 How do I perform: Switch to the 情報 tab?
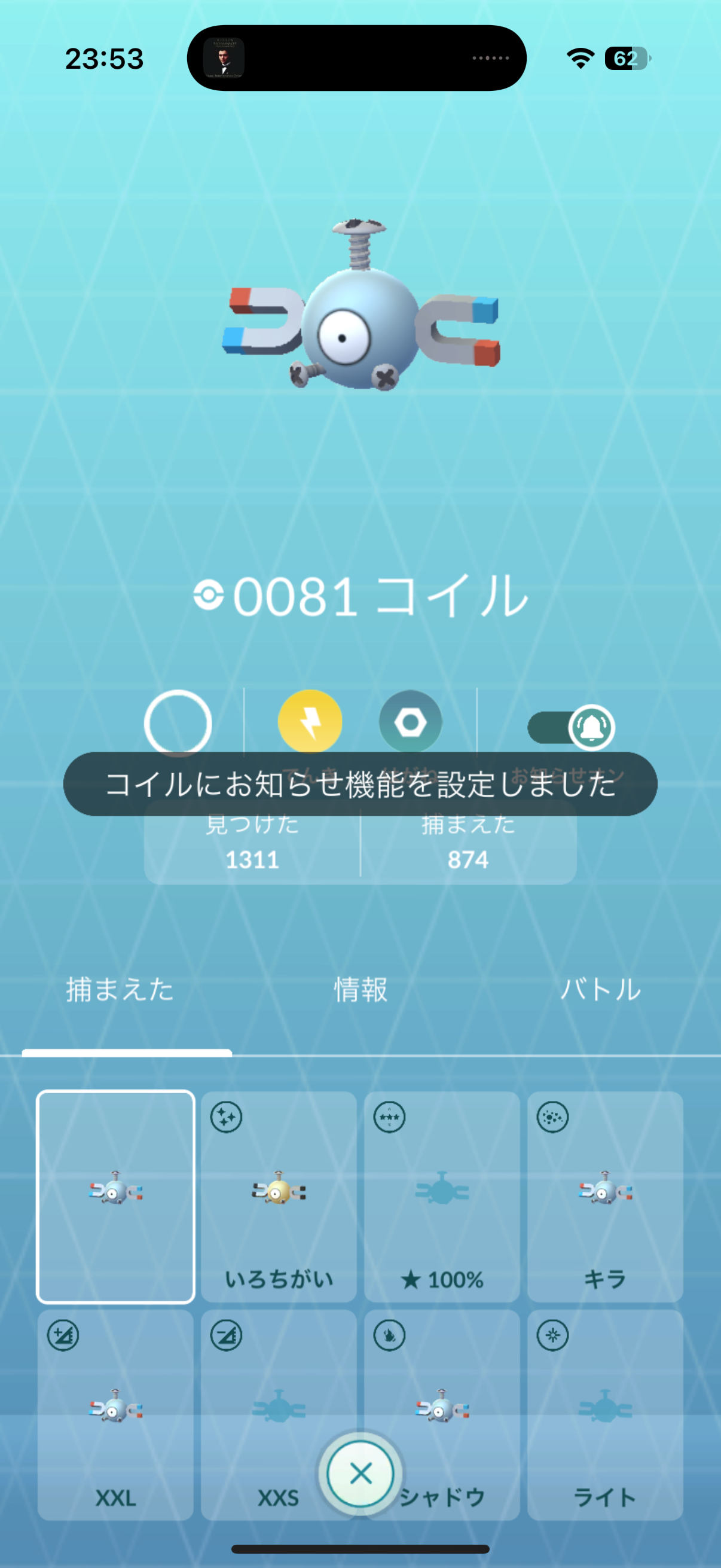click(360, 990)
